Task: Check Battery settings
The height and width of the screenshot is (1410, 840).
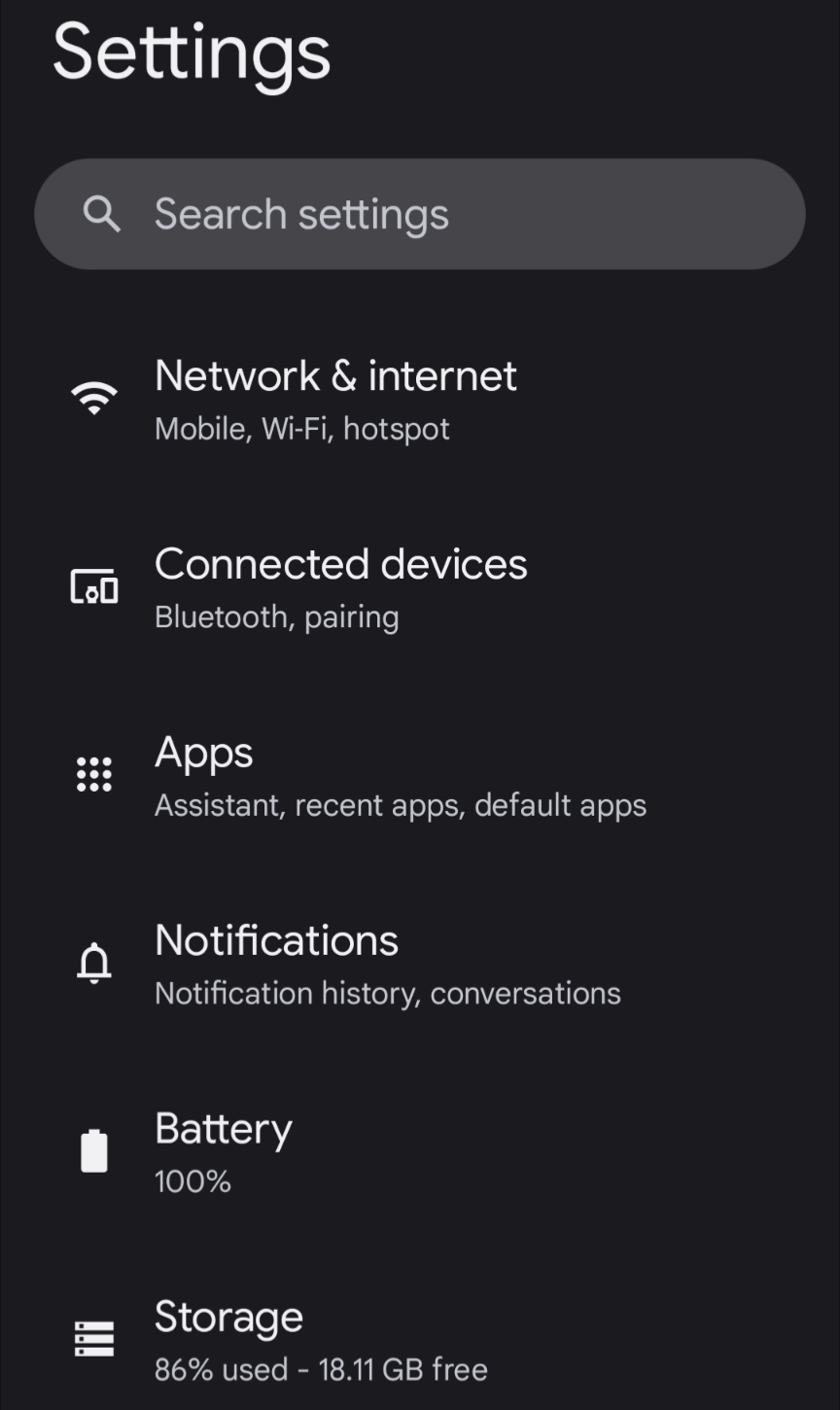Action: pos(224,1151)
